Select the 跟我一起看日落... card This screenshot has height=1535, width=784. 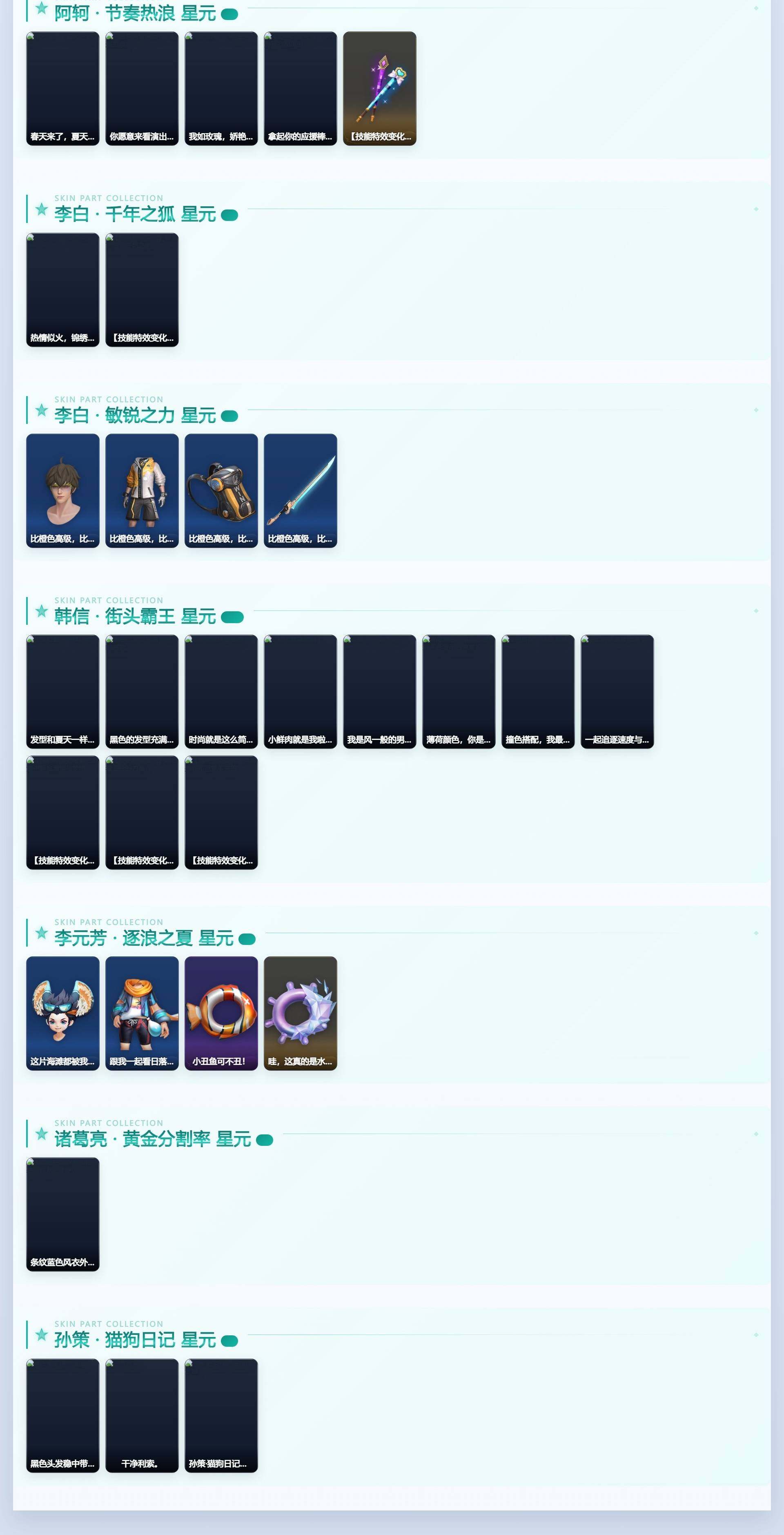(x=142, y=1013)
